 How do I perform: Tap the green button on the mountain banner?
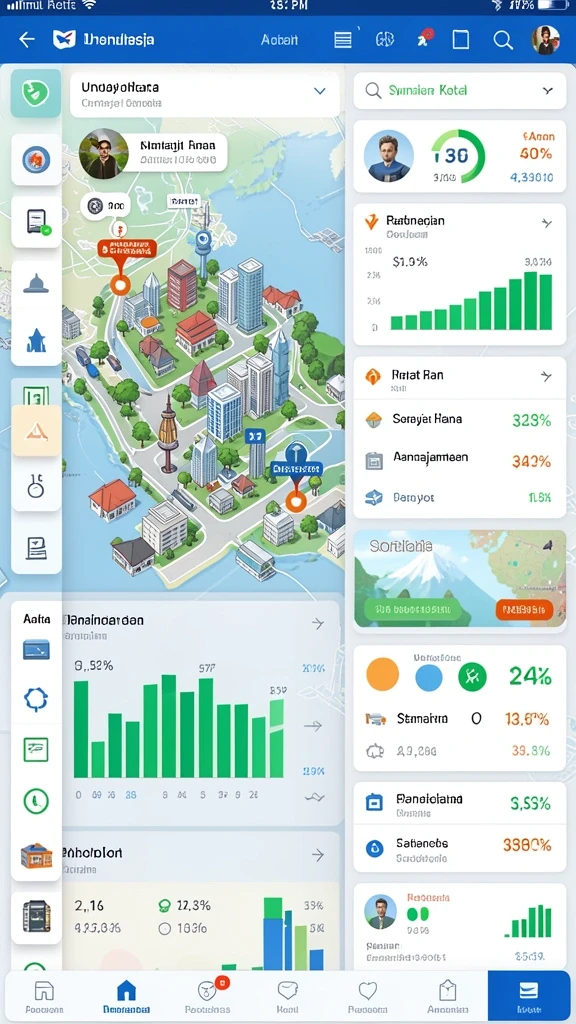click(413, 610)
